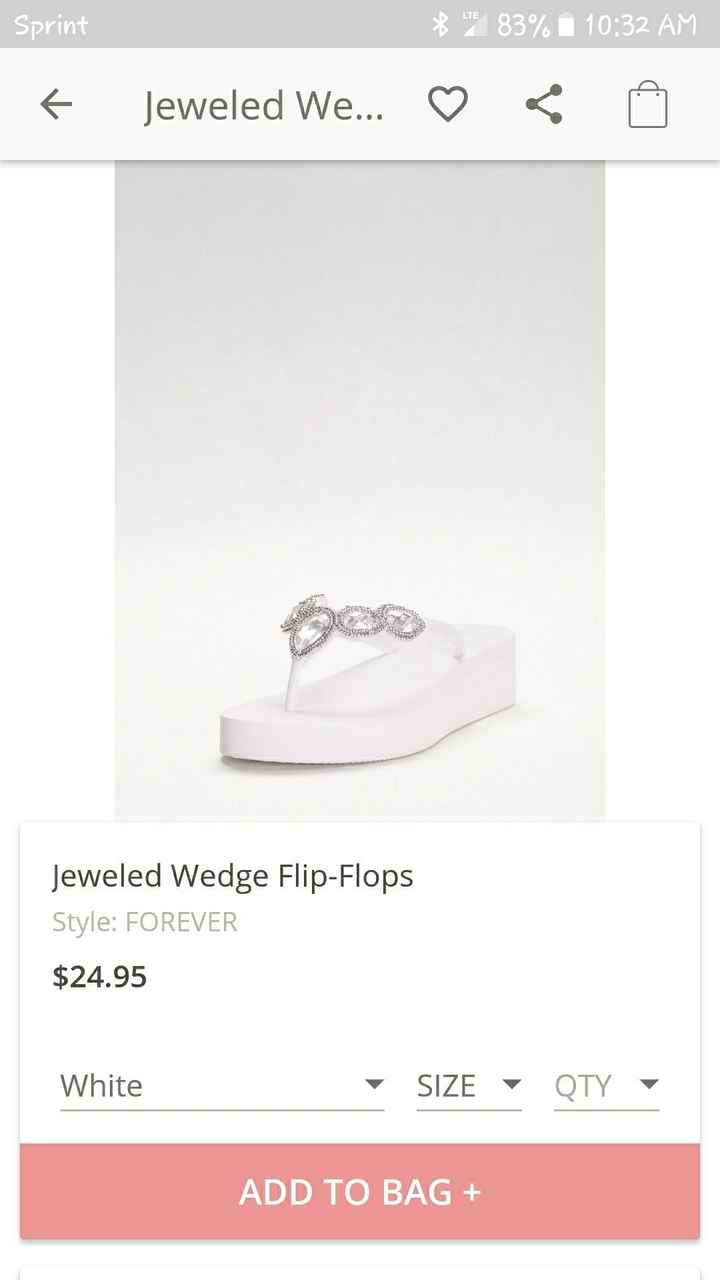Open the share options icon
This screenshot has width=720, height=1280.
[x=543, y=104]
